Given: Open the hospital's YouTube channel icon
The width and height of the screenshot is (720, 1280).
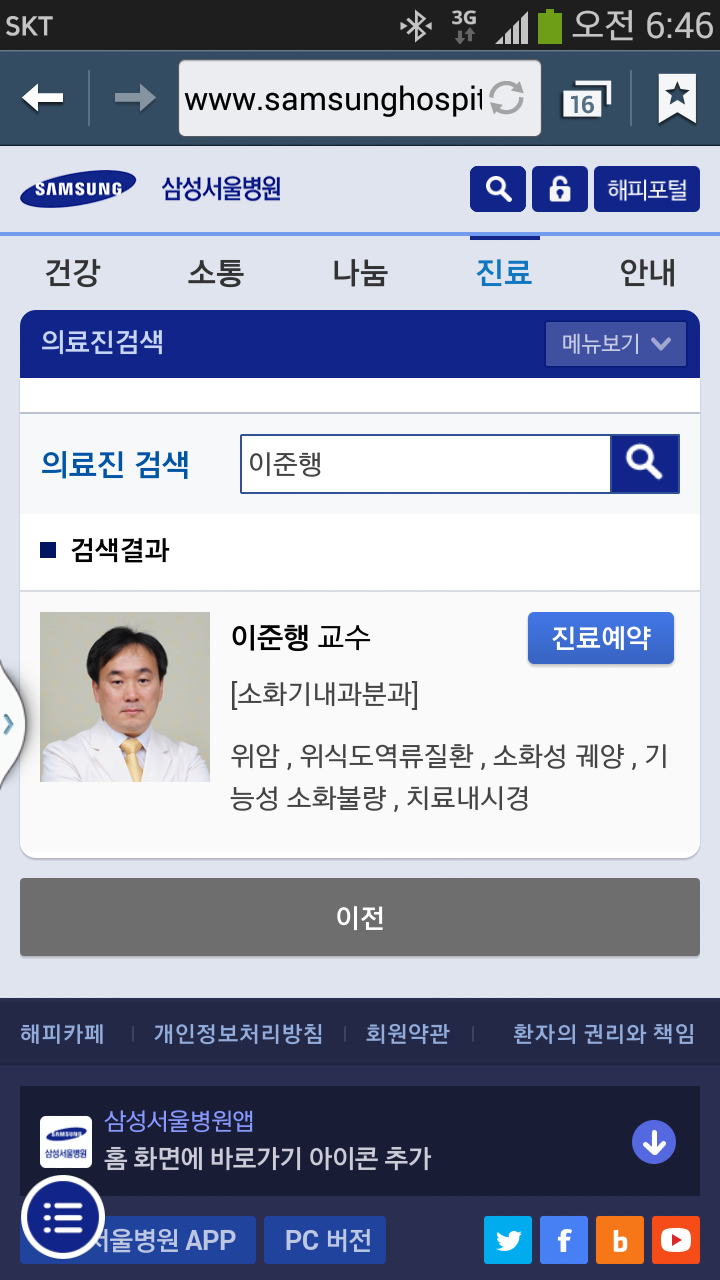Looking at the screenshot, I should click(676, 1240).
